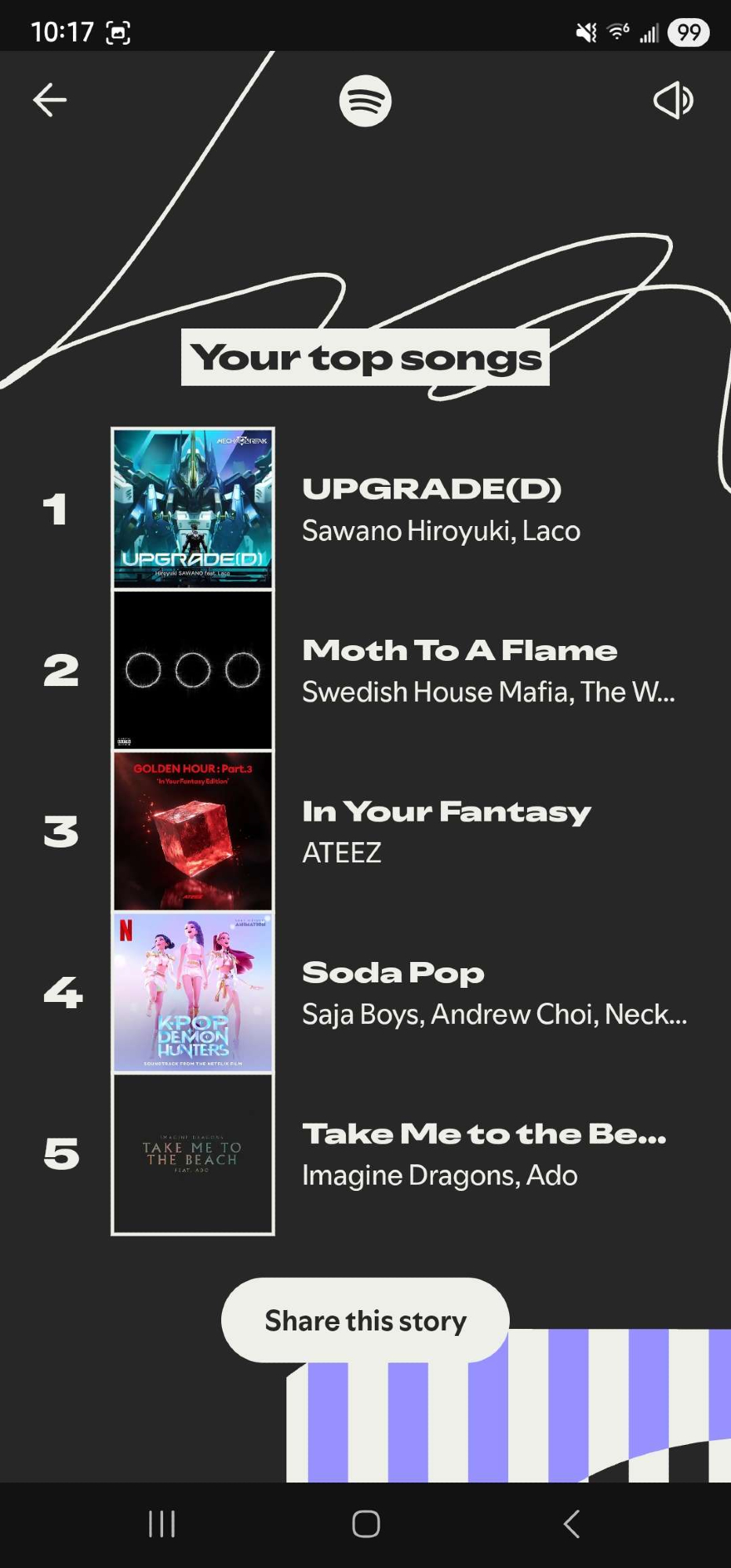
Task: Tap the Share this story button
Action: pos(365,1320)
